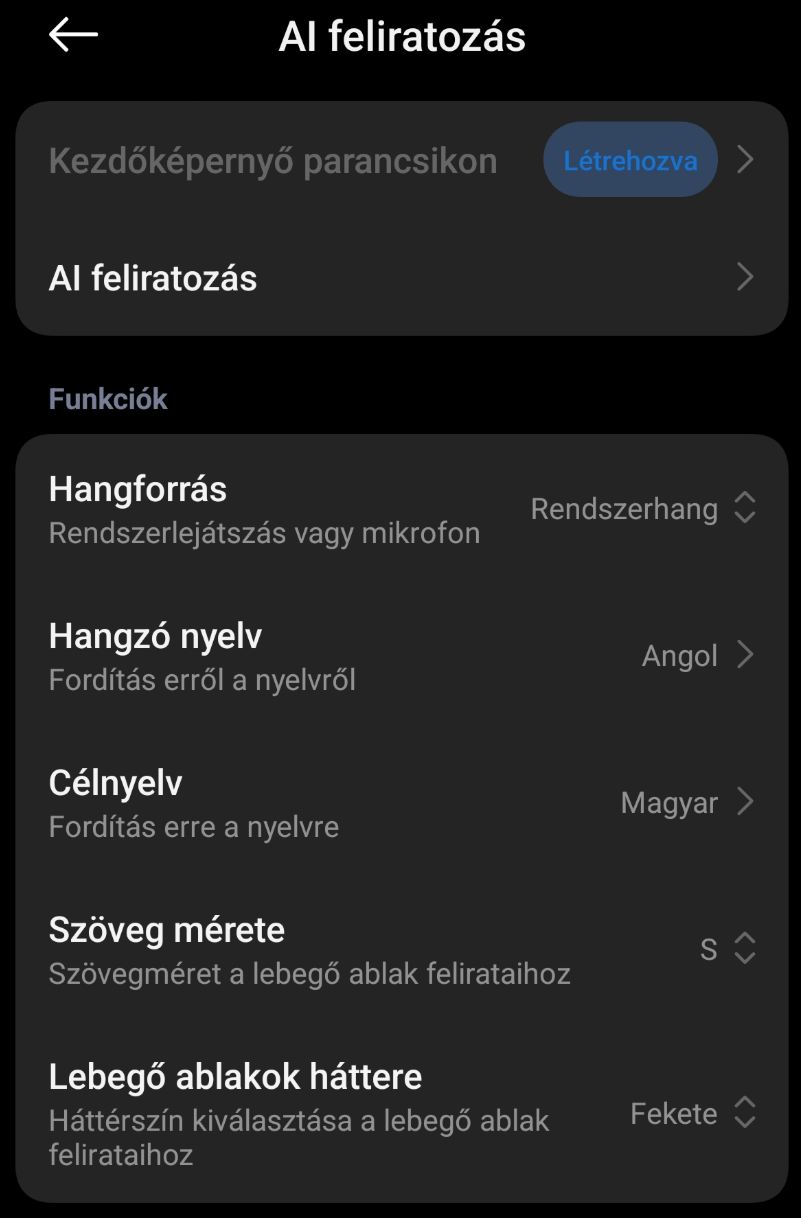Click the Létrehozva shortcut badge
This screenshot has width=801, height=1218.
(629, 159)
